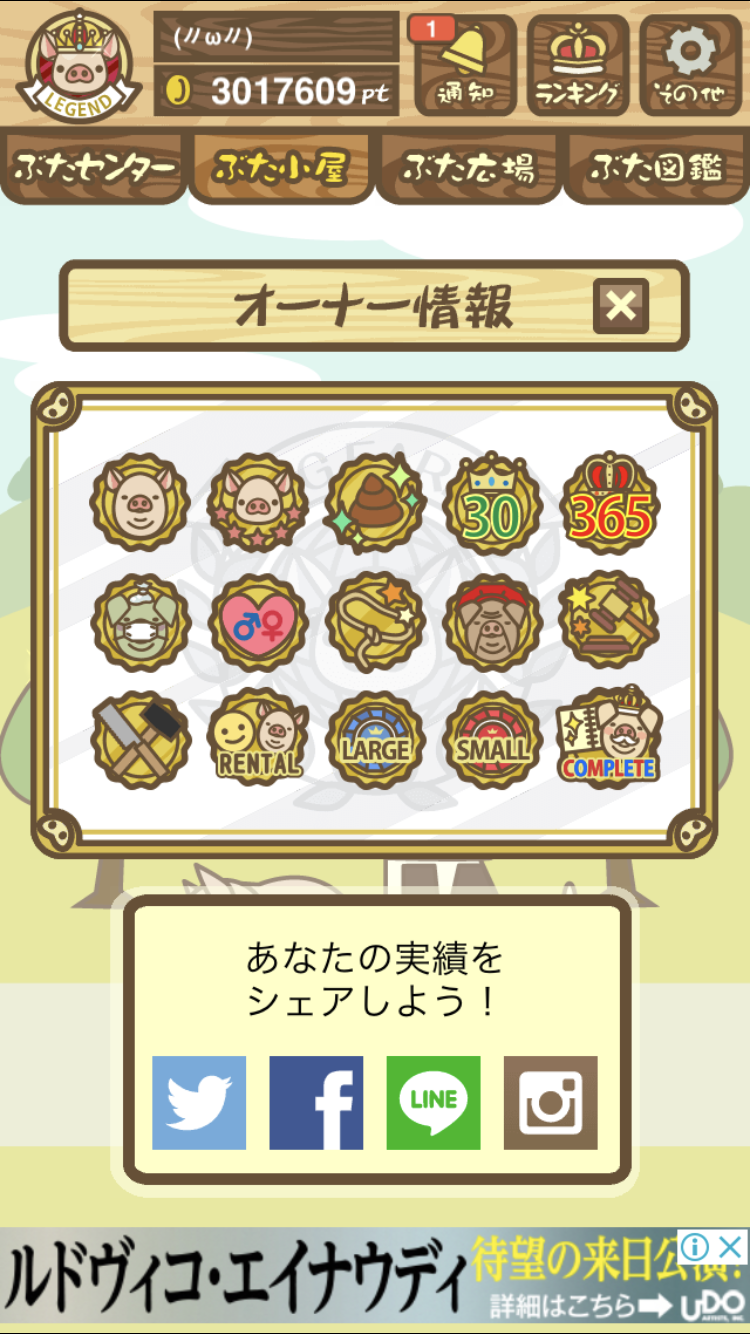Open the ad info icon

click(696, 1247)
